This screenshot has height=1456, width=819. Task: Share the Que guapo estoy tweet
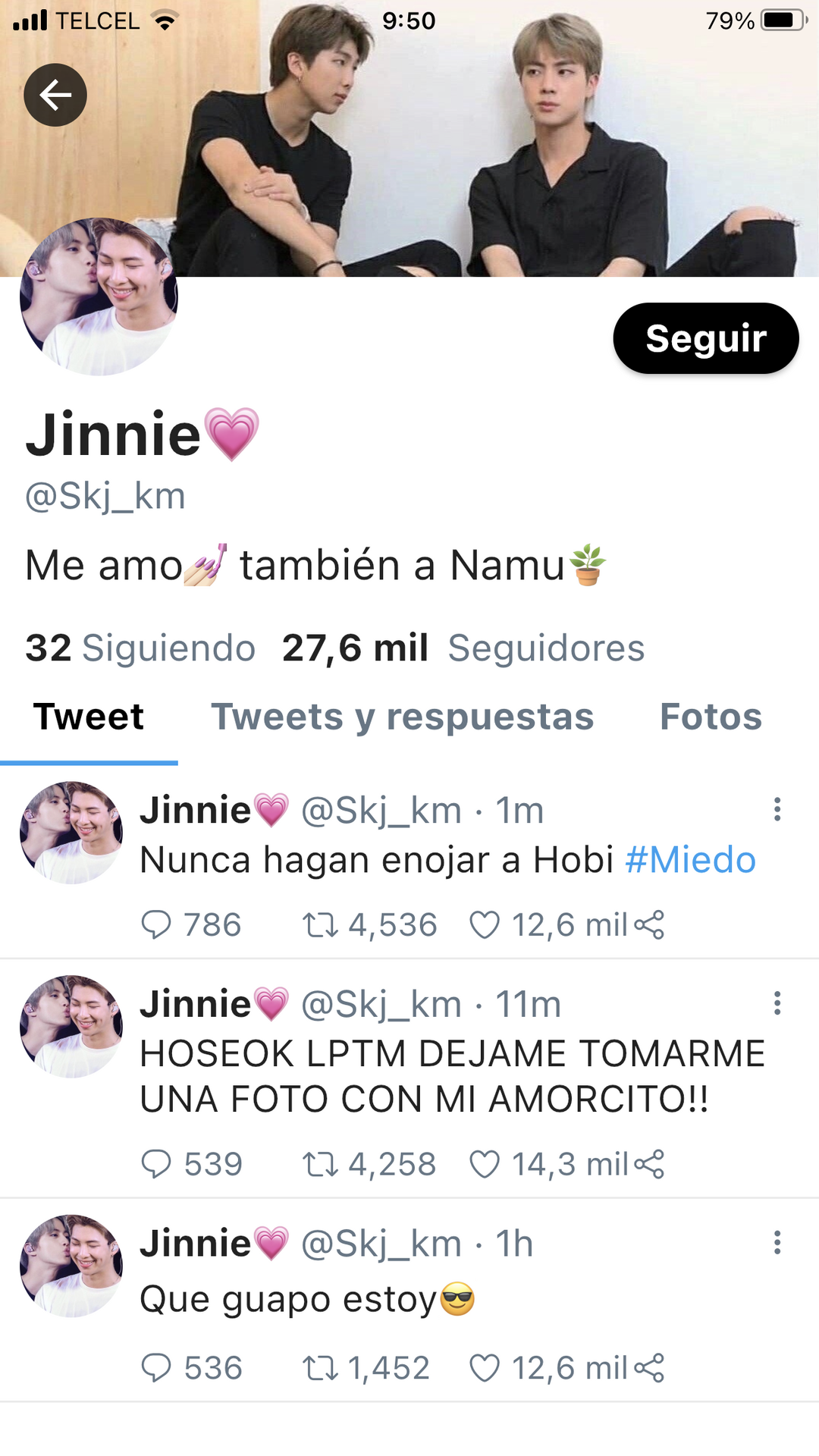tap(649, 1368)
